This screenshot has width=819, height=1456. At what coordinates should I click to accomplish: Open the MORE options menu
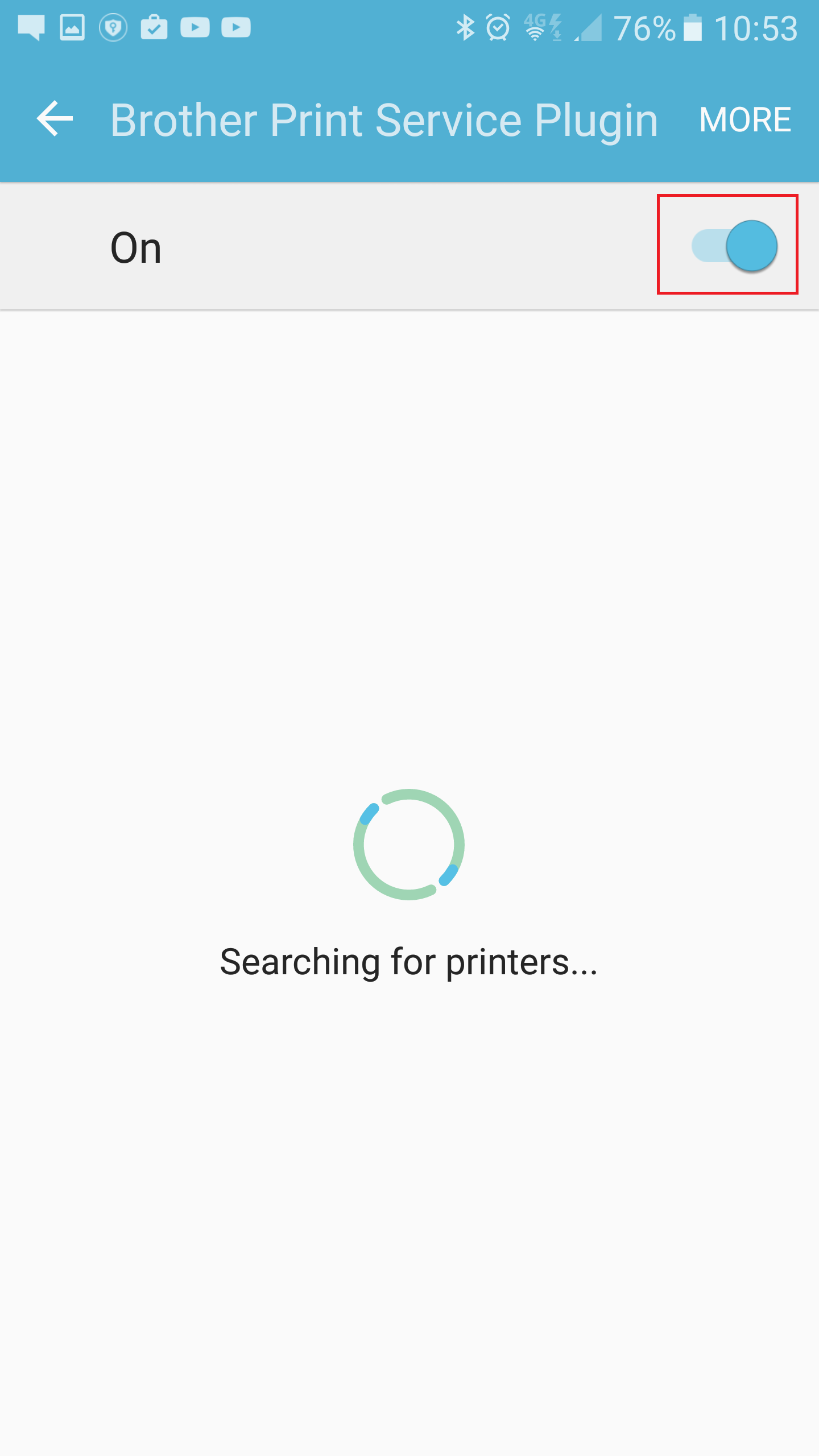tap(744, 119)
